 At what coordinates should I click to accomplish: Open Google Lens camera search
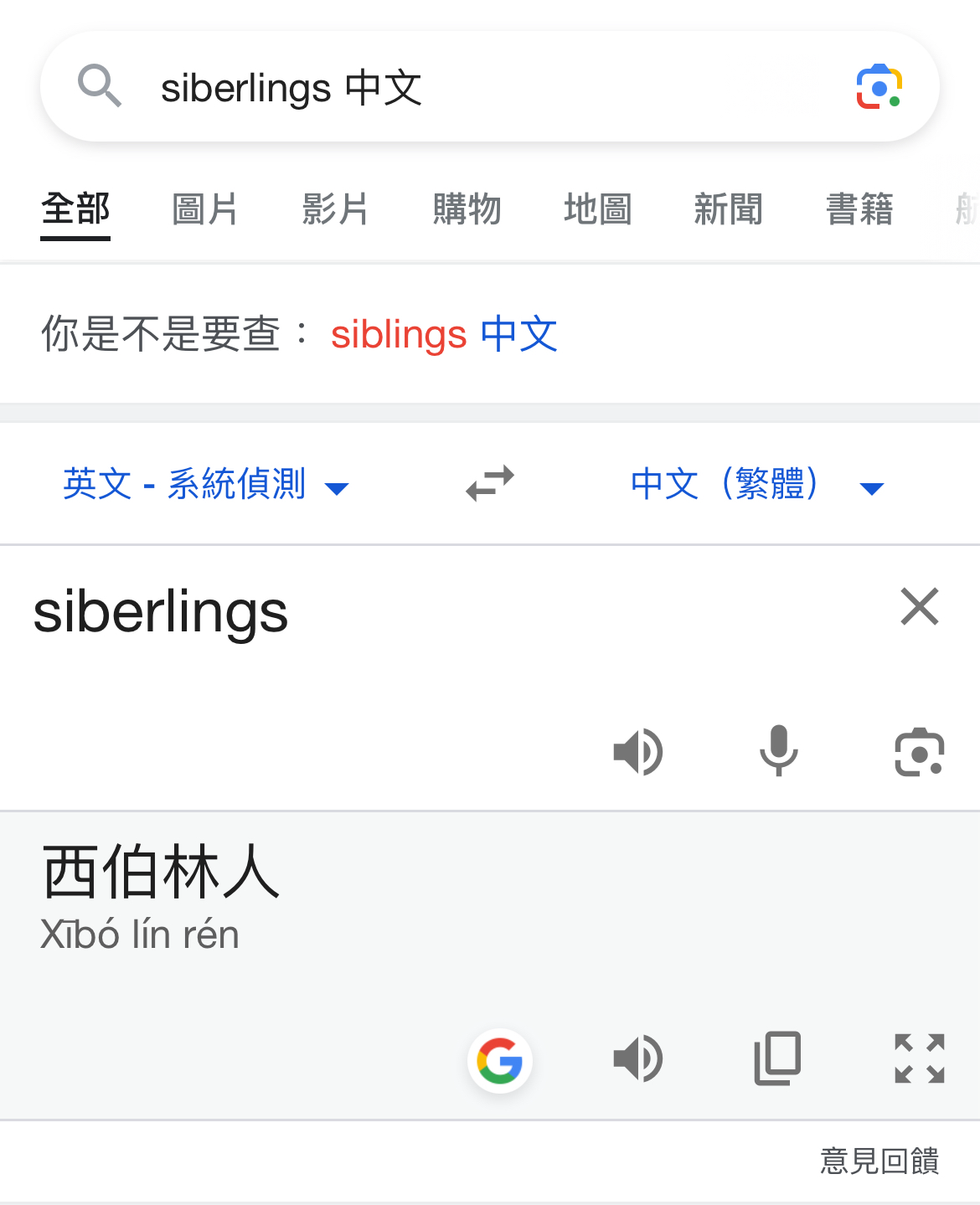click(879, 87)
